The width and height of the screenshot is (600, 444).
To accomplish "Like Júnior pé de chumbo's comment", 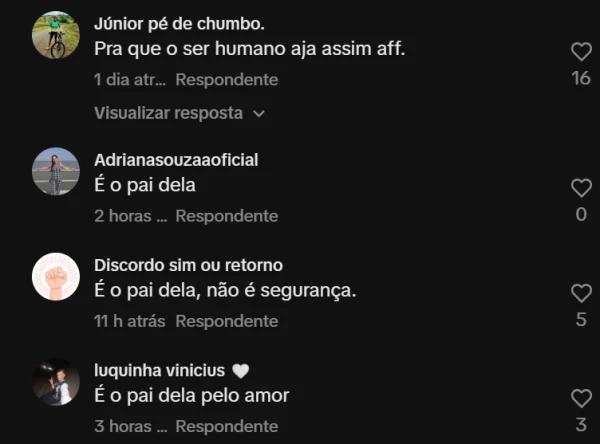I will (x=581, y=52).
